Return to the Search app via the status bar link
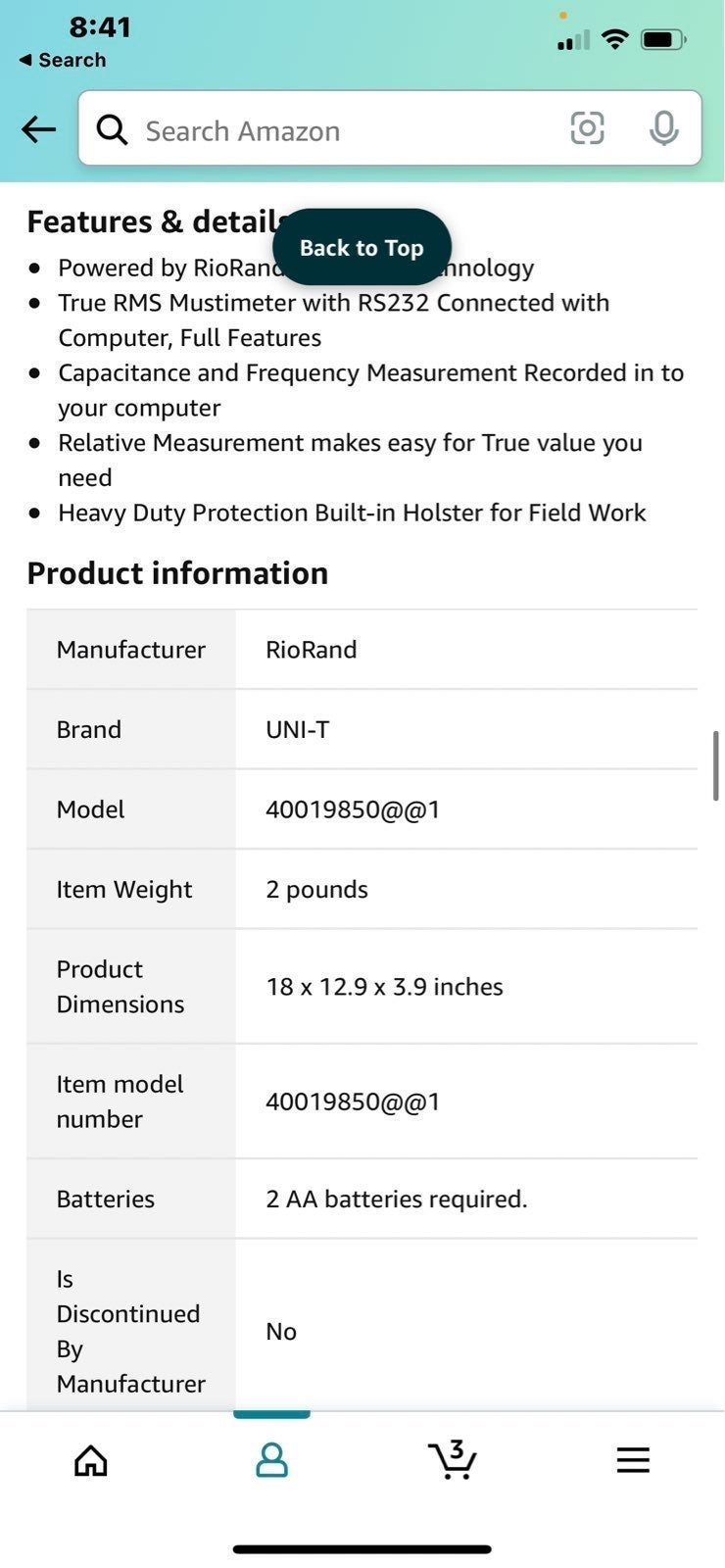This screenshot has width=725, height=1568. [x=63, y=60]
